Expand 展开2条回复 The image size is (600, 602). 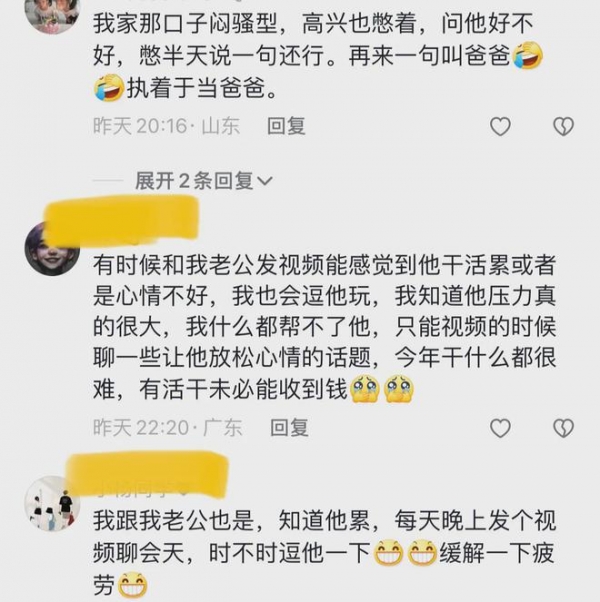(x=204, y=181)
